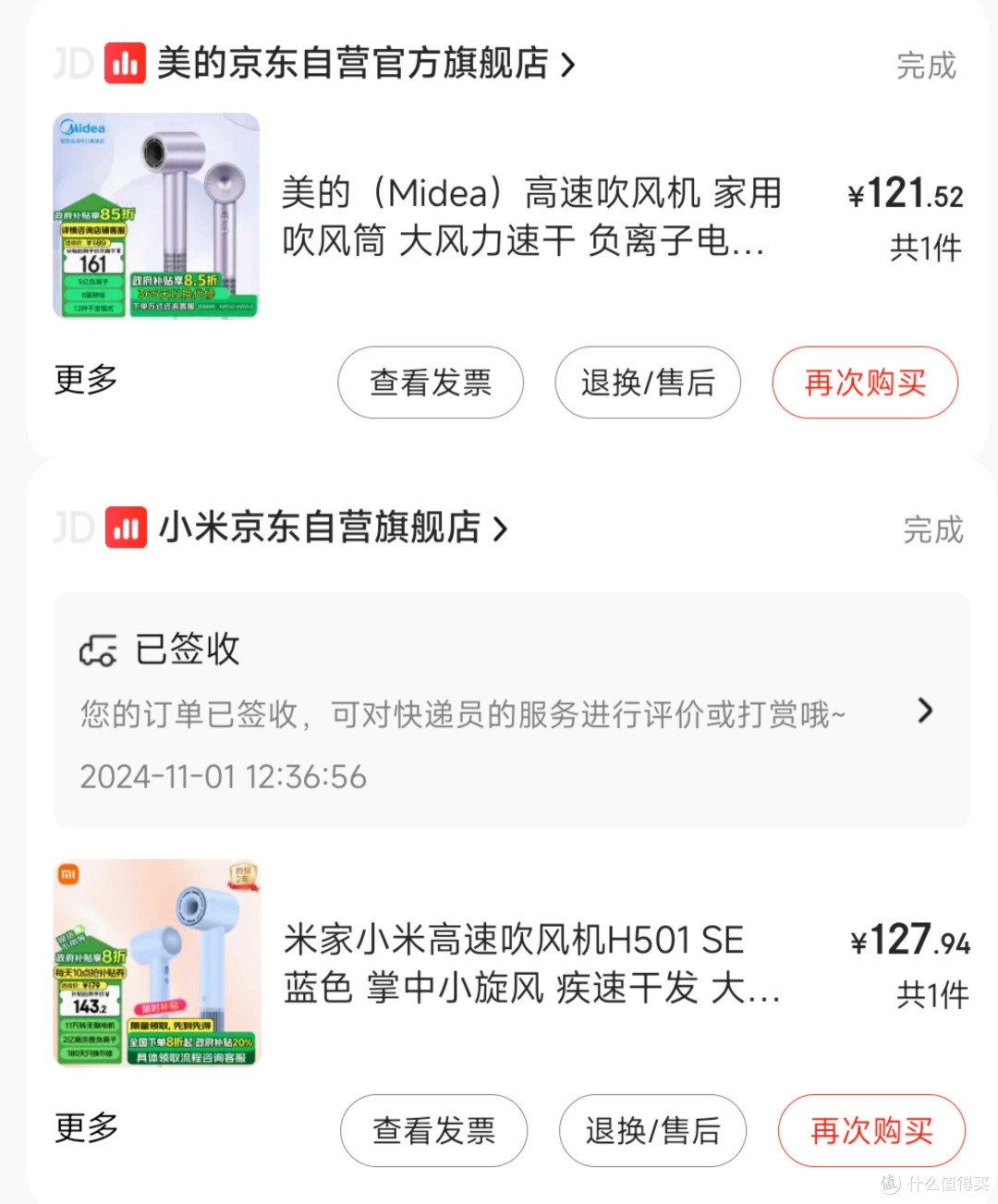Image resolution: width=998 pixels, height=1204 pixels.
Task: Click the 完成 status of the Xiaomi order
Action: (x=932, y=528)
